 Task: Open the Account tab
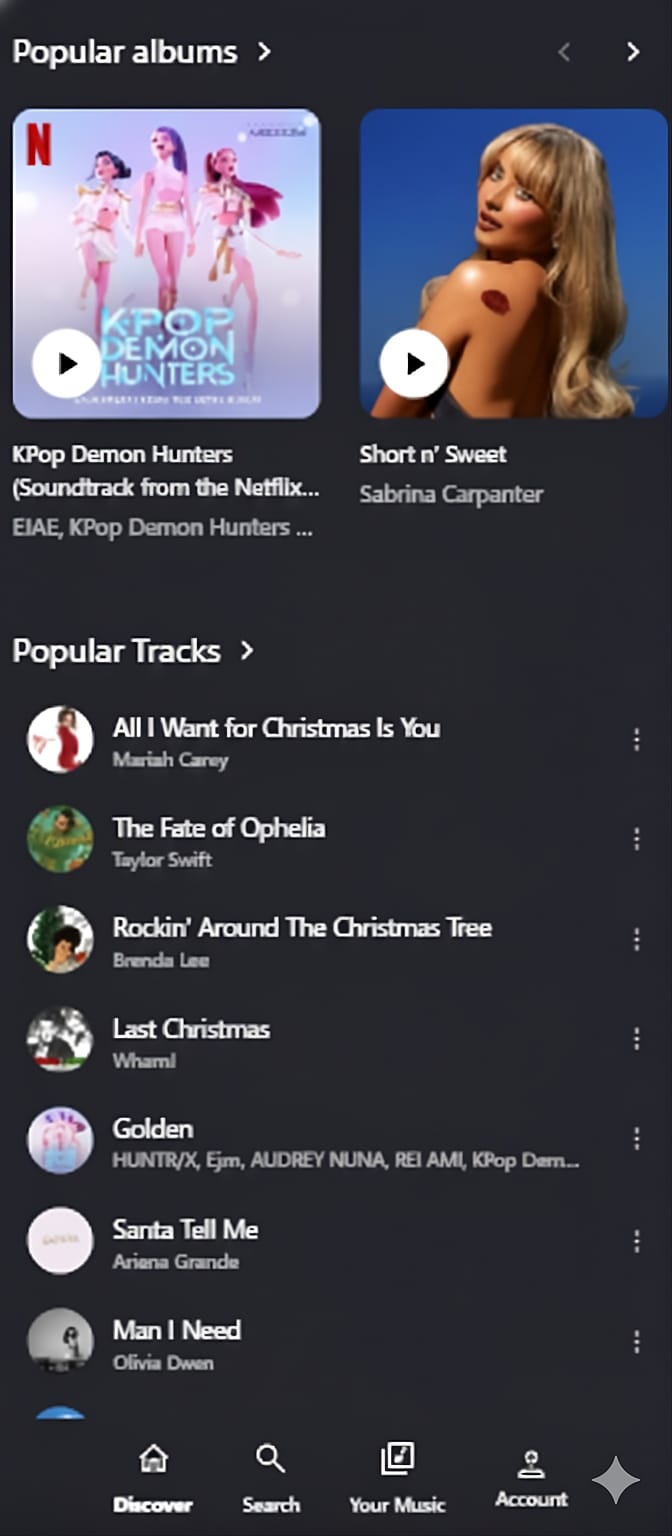tap(531, 1478)
